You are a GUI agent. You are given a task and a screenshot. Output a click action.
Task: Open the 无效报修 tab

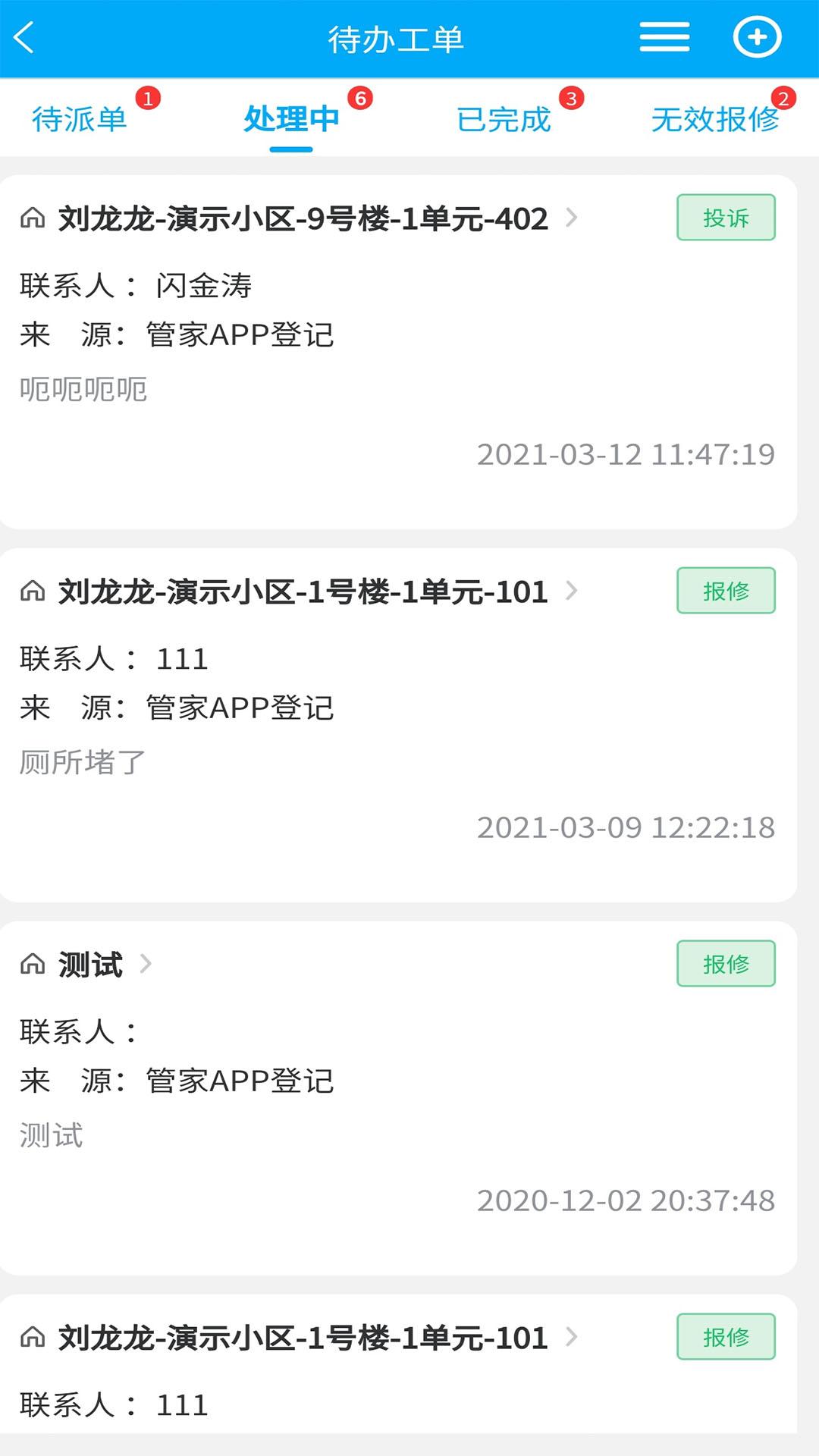click(715, 119)
